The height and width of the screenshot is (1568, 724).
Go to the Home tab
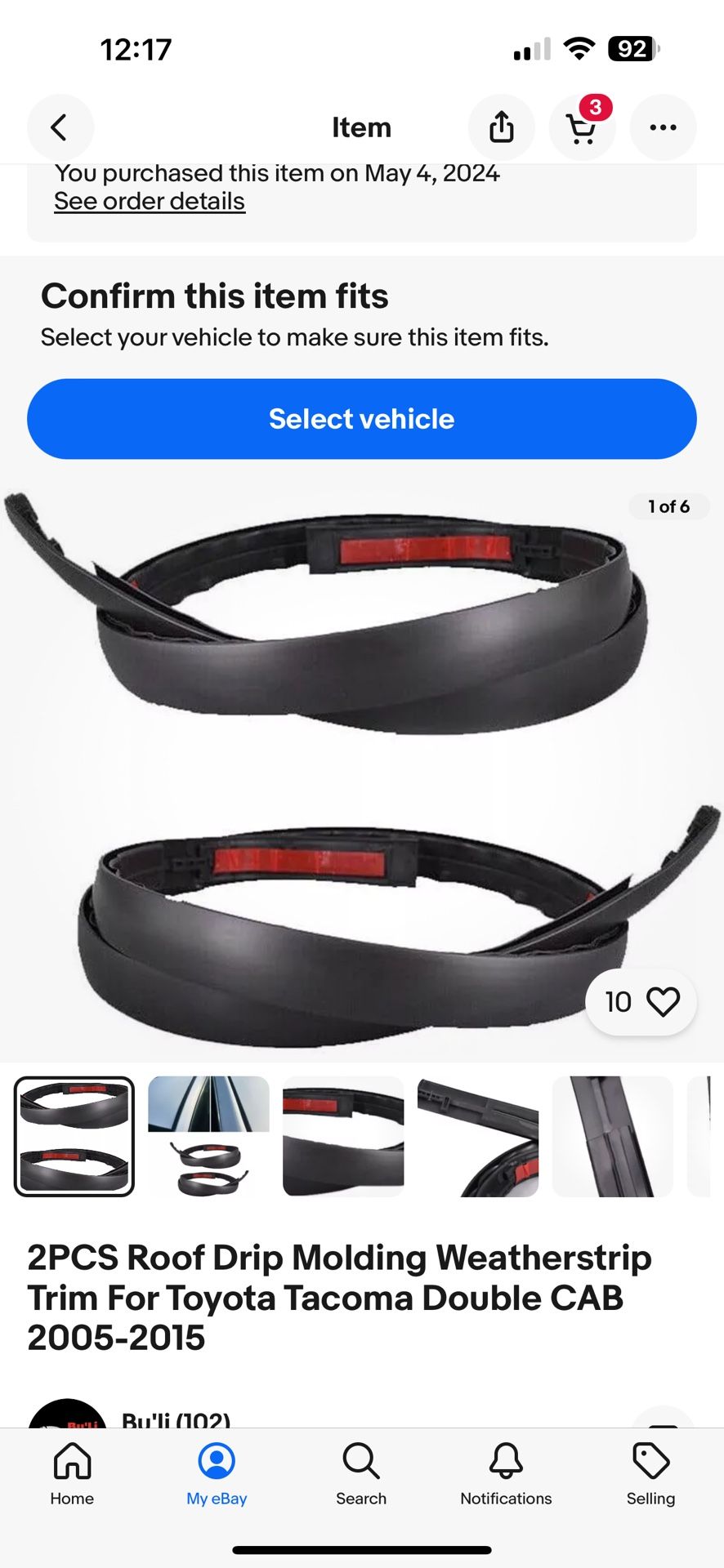click(x=72, y=1473)
